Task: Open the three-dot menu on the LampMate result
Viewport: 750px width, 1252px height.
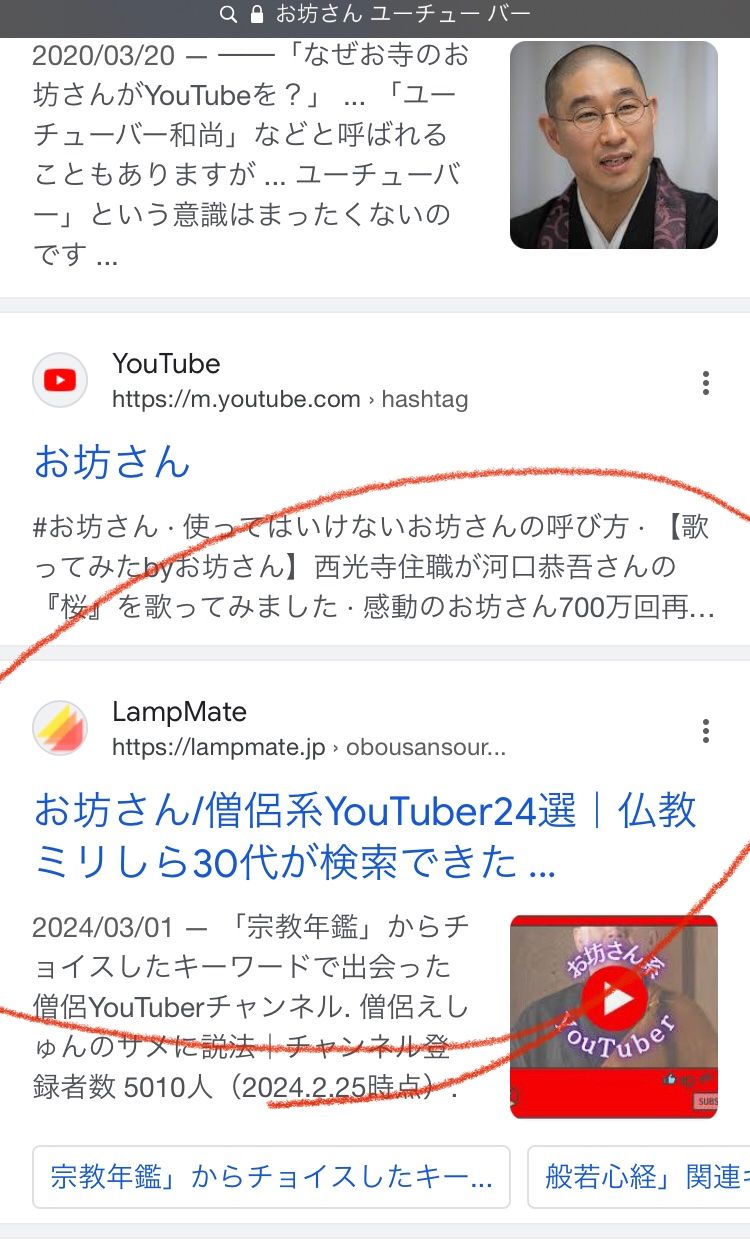Action: [x=708, y=728]
